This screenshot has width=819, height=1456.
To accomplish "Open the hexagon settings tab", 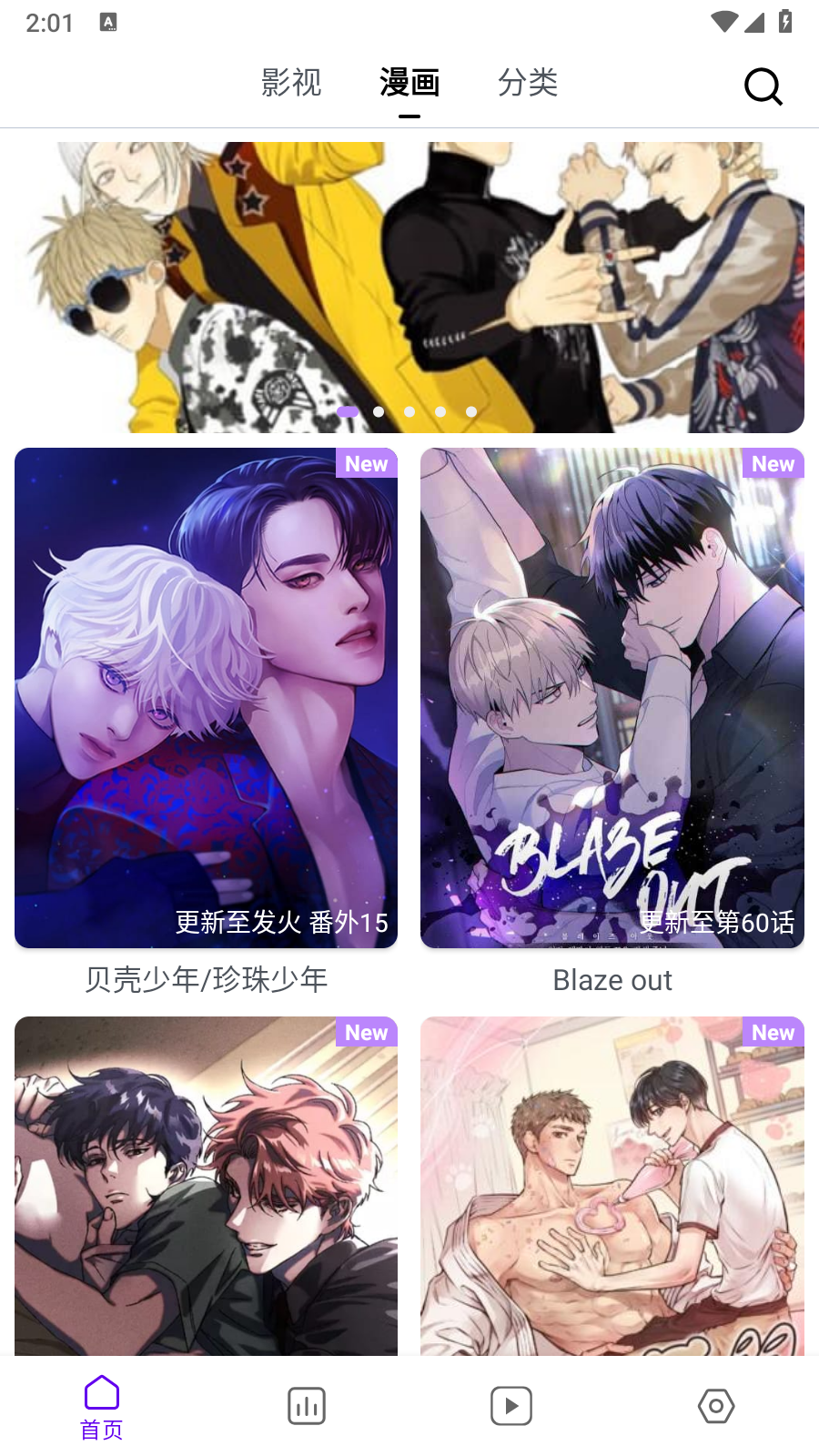I will pos(716,1406).
